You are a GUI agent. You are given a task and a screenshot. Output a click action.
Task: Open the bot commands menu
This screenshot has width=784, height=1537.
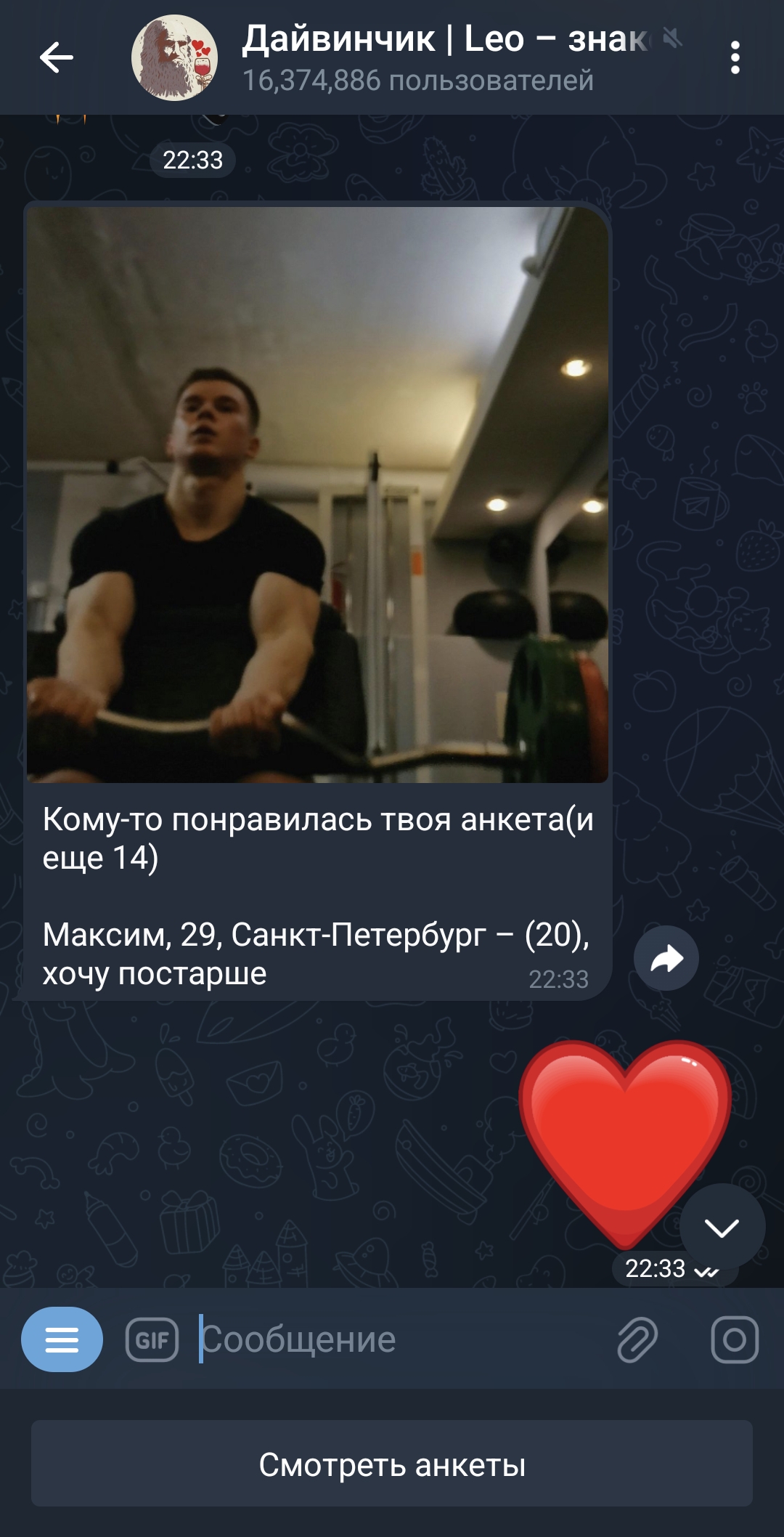coord(62,1339)
